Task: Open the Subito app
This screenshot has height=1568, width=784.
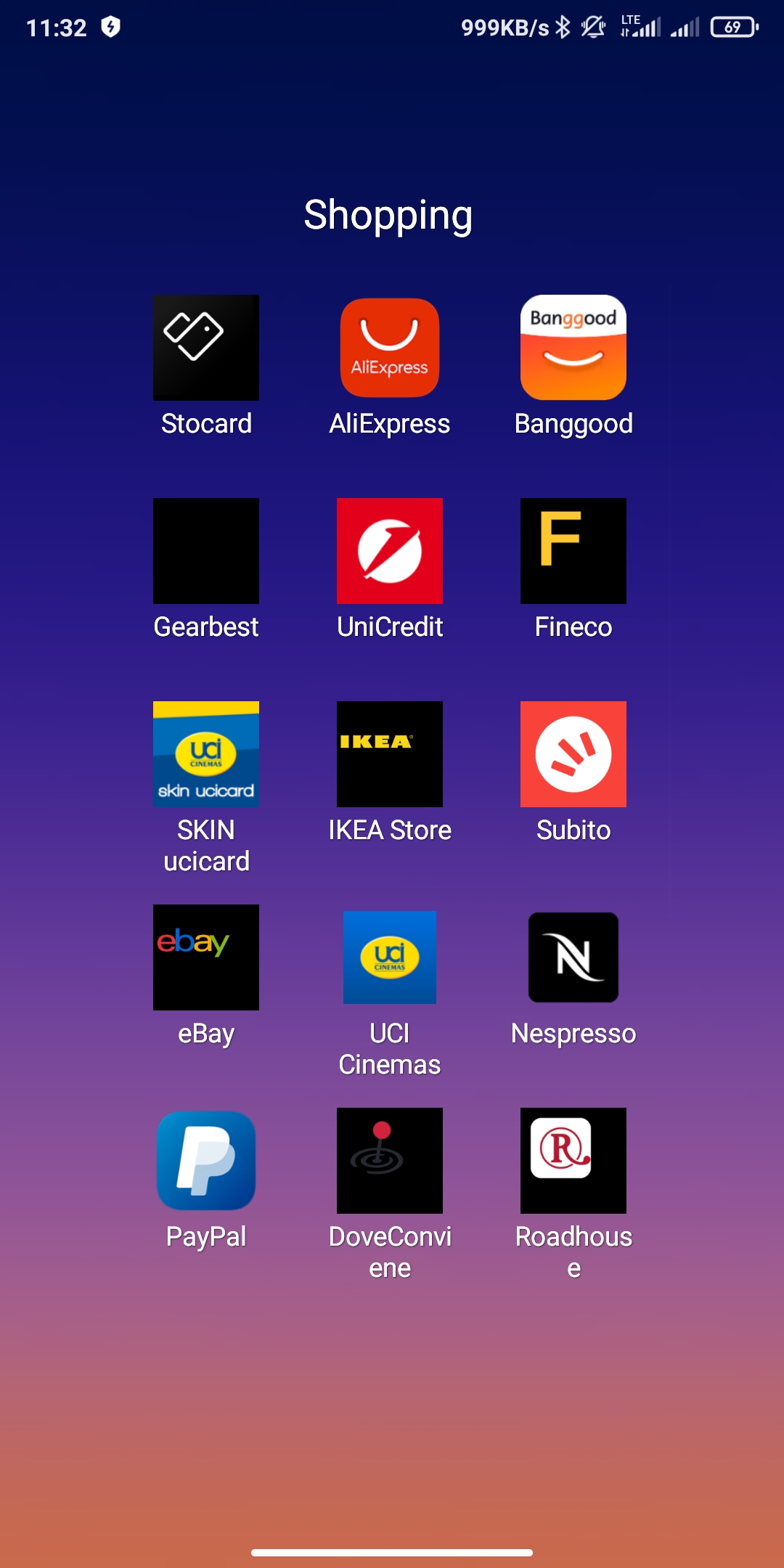Action: (x=573, y=754)
